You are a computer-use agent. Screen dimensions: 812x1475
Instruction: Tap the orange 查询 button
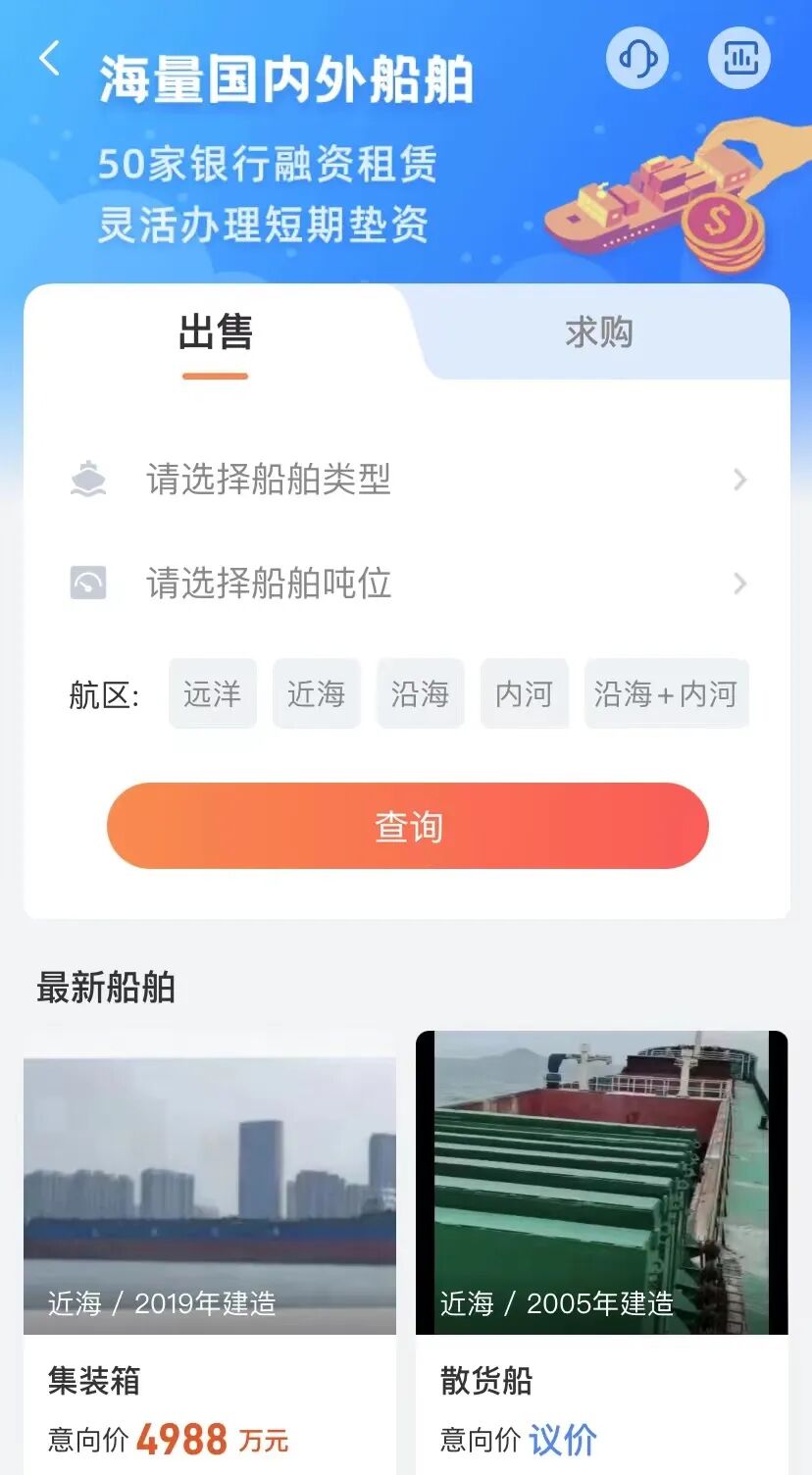tap(408, 826)
